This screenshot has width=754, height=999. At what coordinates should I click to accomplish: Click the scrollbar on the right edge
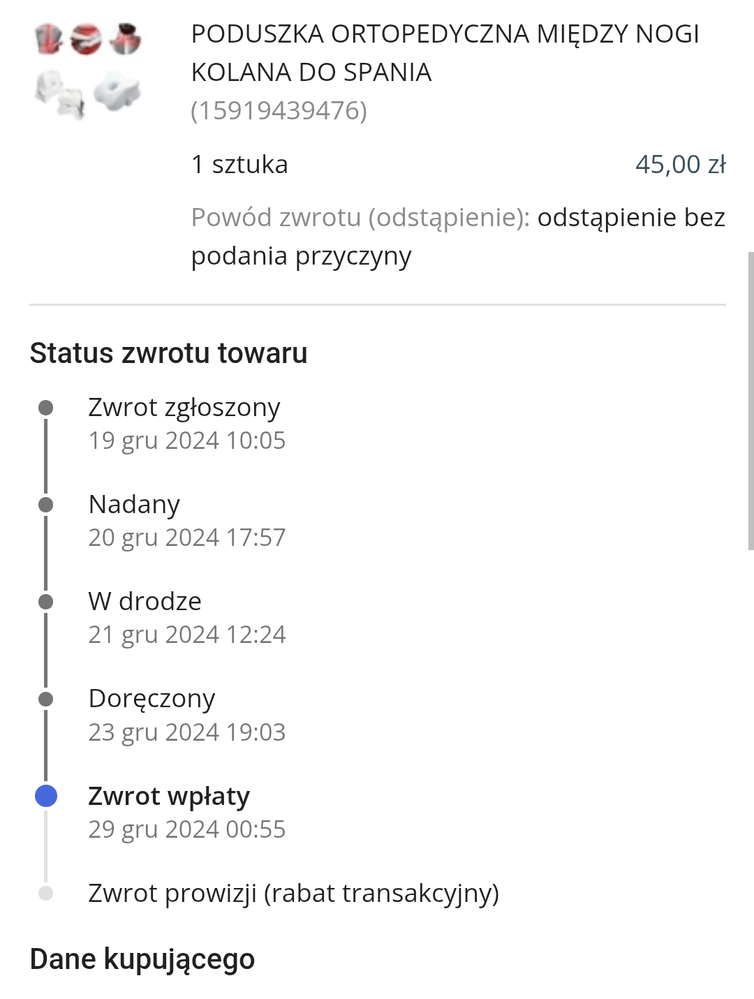point(749,400)
